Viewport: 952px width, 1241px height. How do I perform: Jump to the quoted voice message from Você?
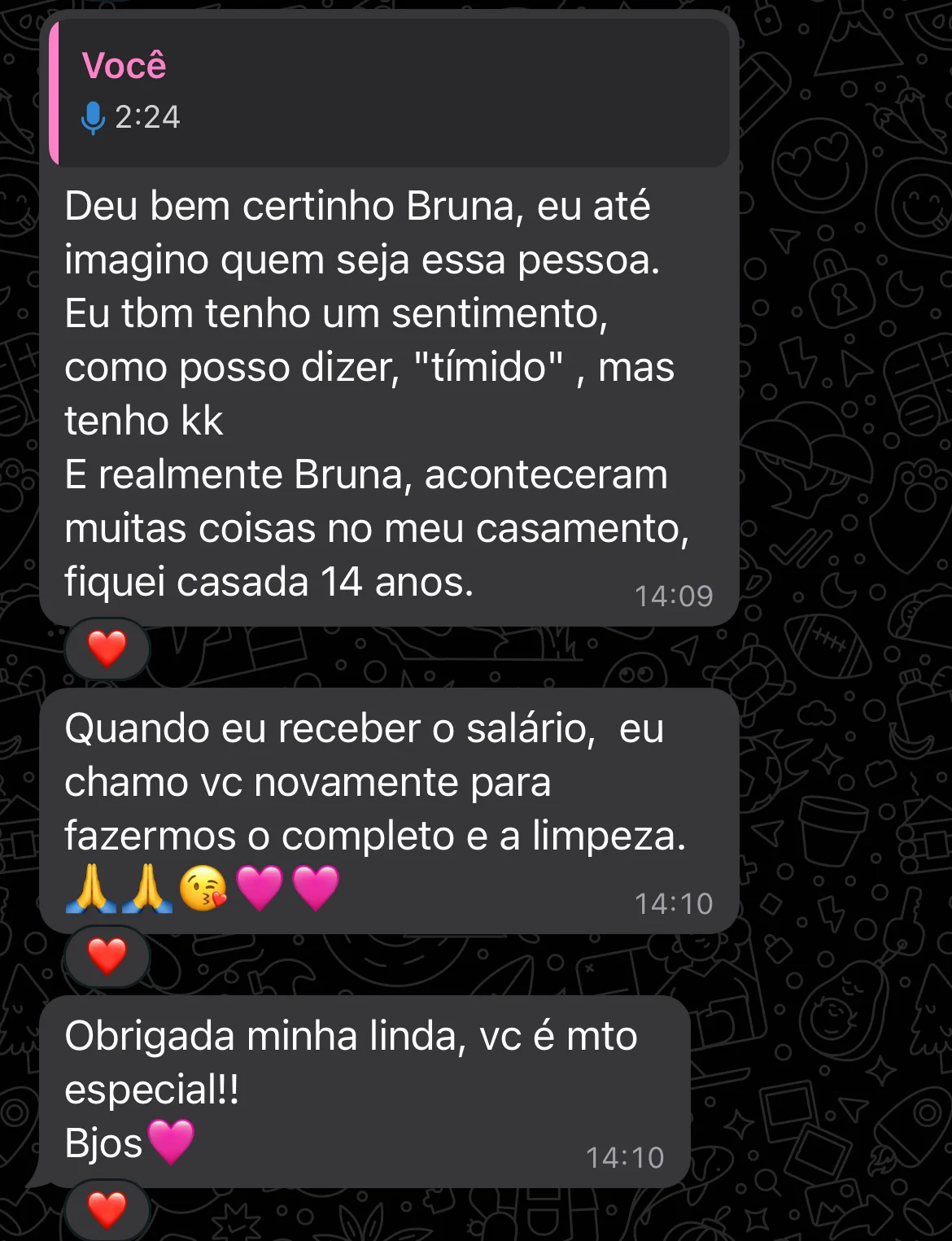pyautogui.click(x=389, y=93)
